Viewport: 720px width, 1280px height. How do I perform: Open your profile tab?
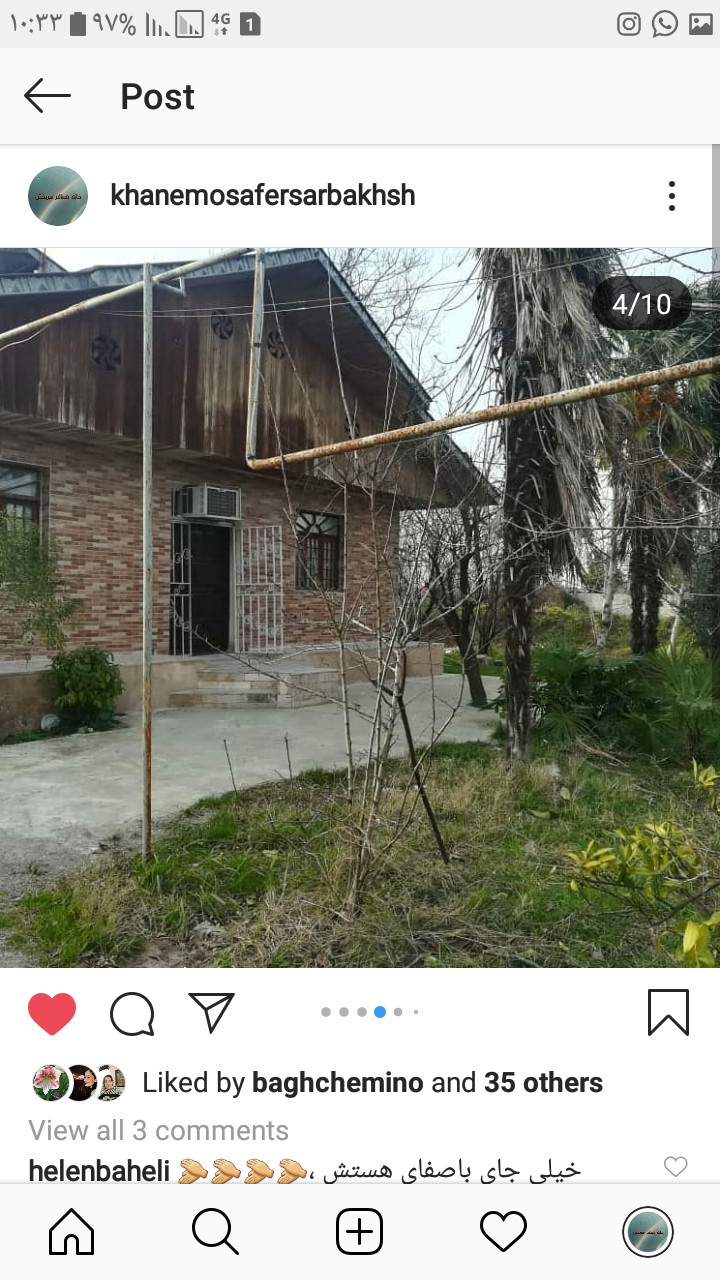coord(648,1232)
